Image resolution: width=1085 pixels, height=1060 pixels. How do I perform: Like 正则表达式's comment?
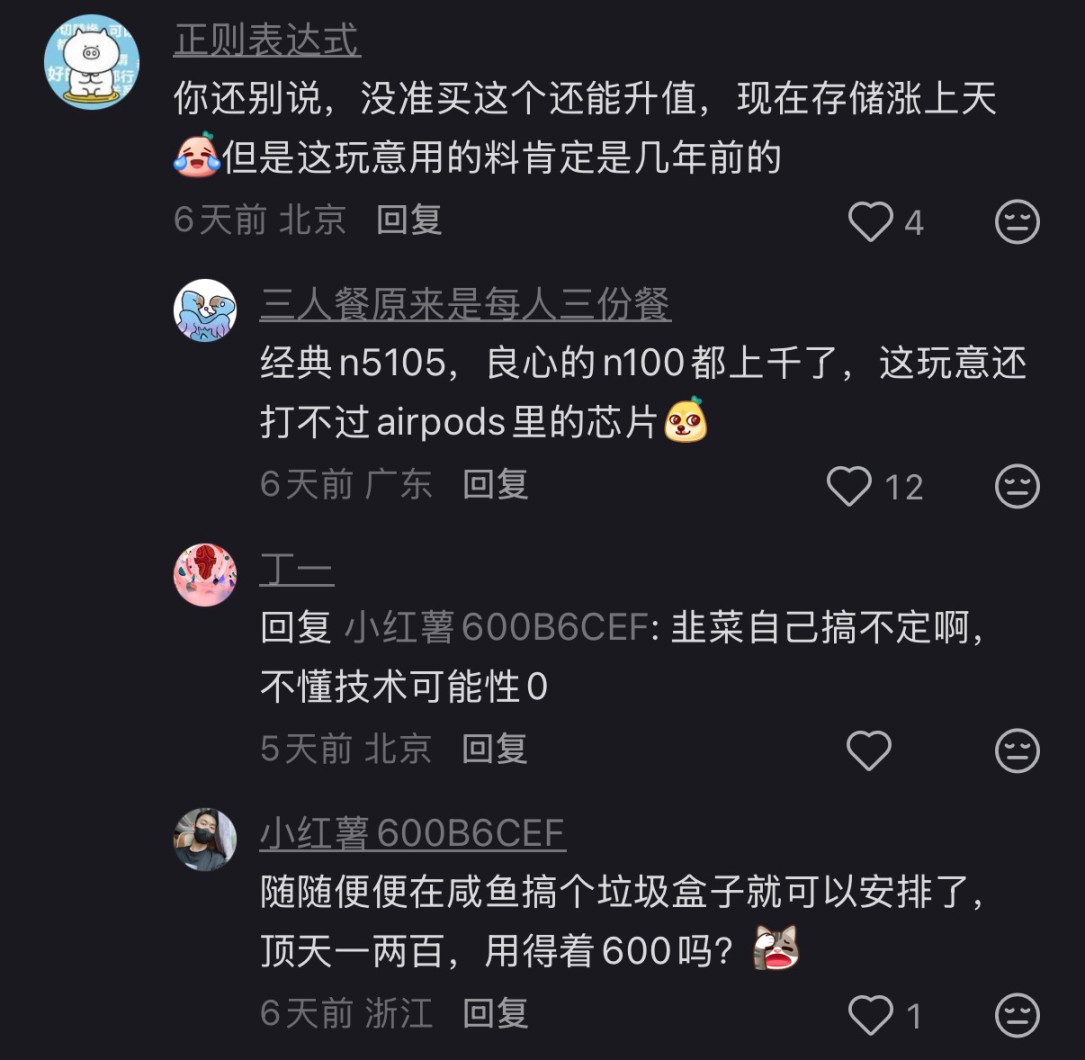(870, 222)
